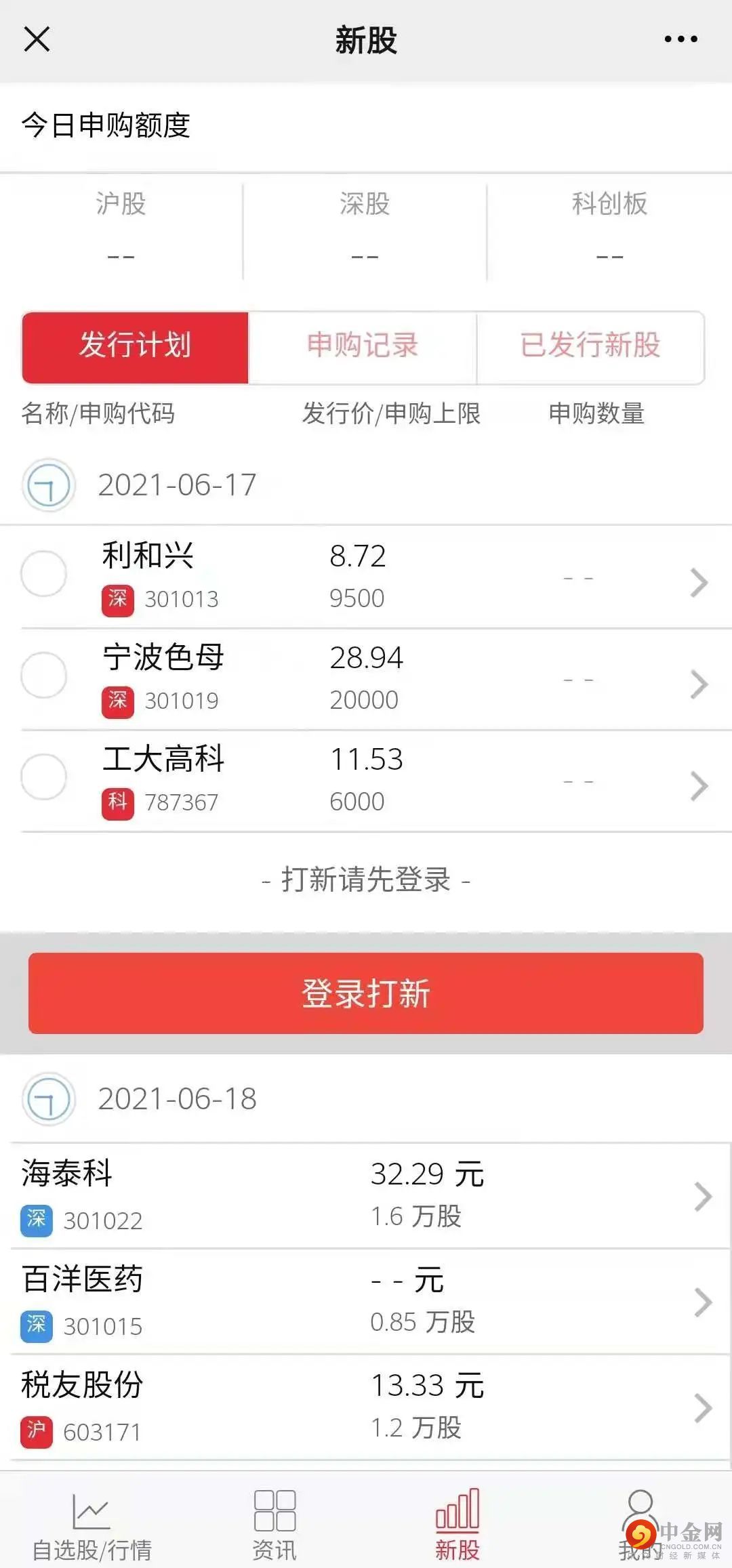732x1568 pixels.
Task: Select the checkbox for 工大高科
Action: point(44,777)
